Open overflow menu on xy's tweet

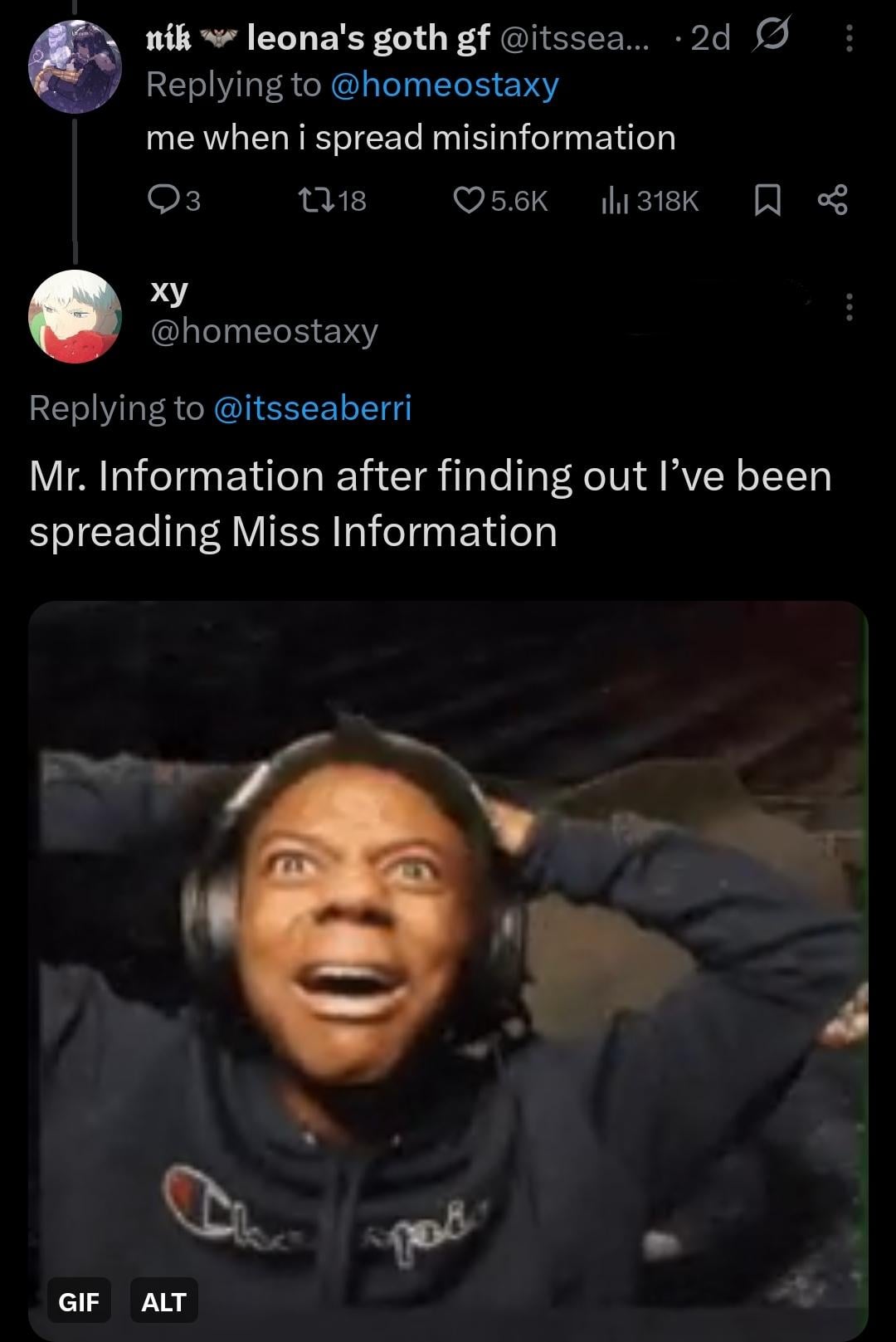point(848,307)
